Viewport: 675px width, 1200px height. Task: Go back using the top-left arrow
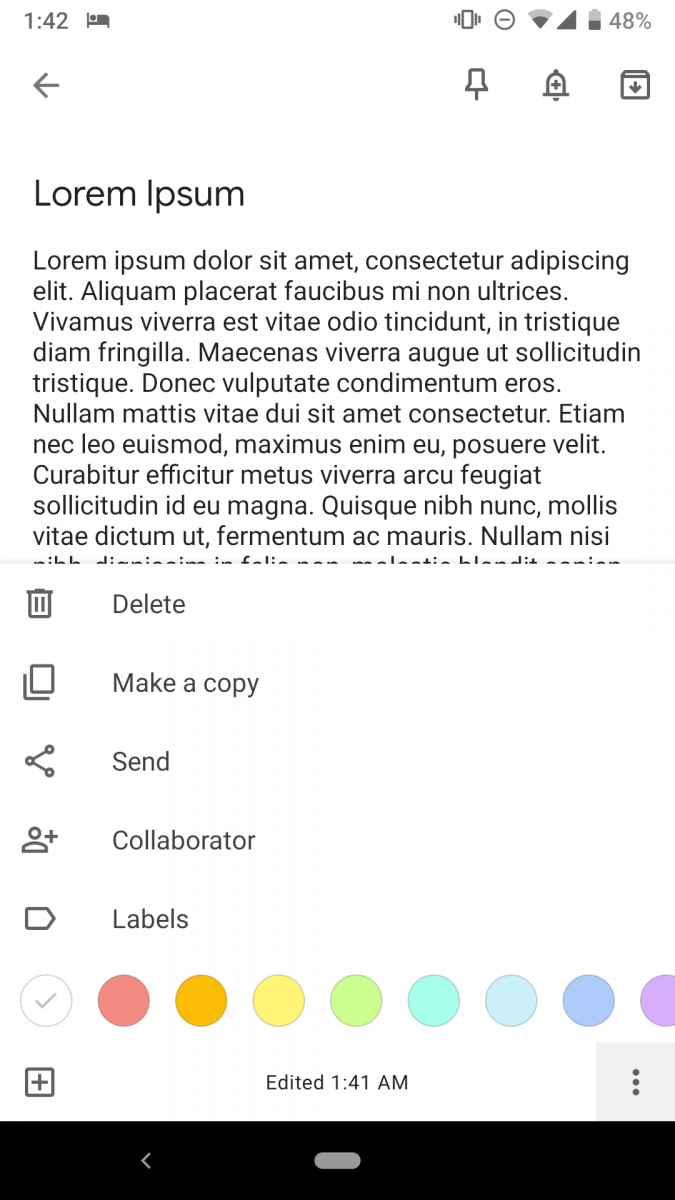(x=47, y=86)
